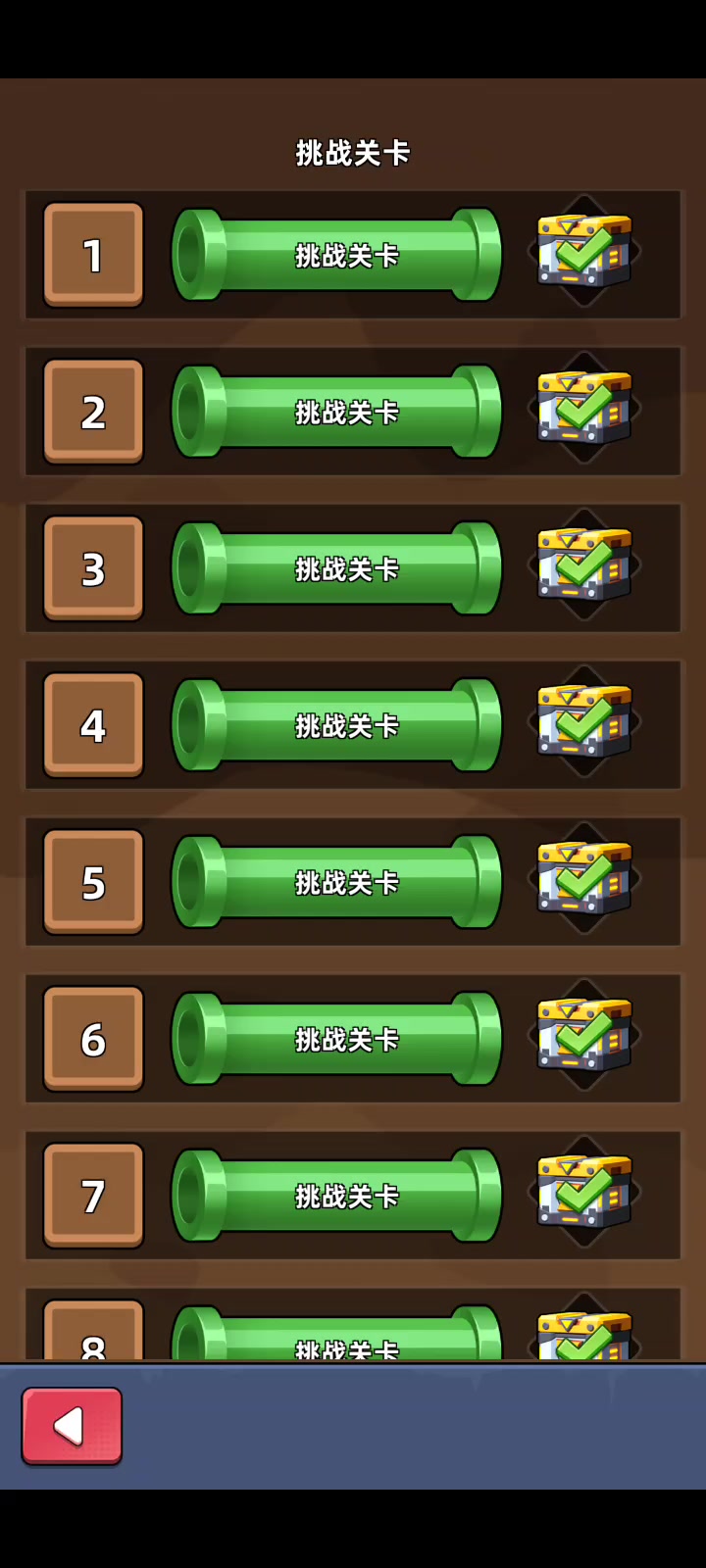Select challenge level 3 green pipe

tap(337, 568)
